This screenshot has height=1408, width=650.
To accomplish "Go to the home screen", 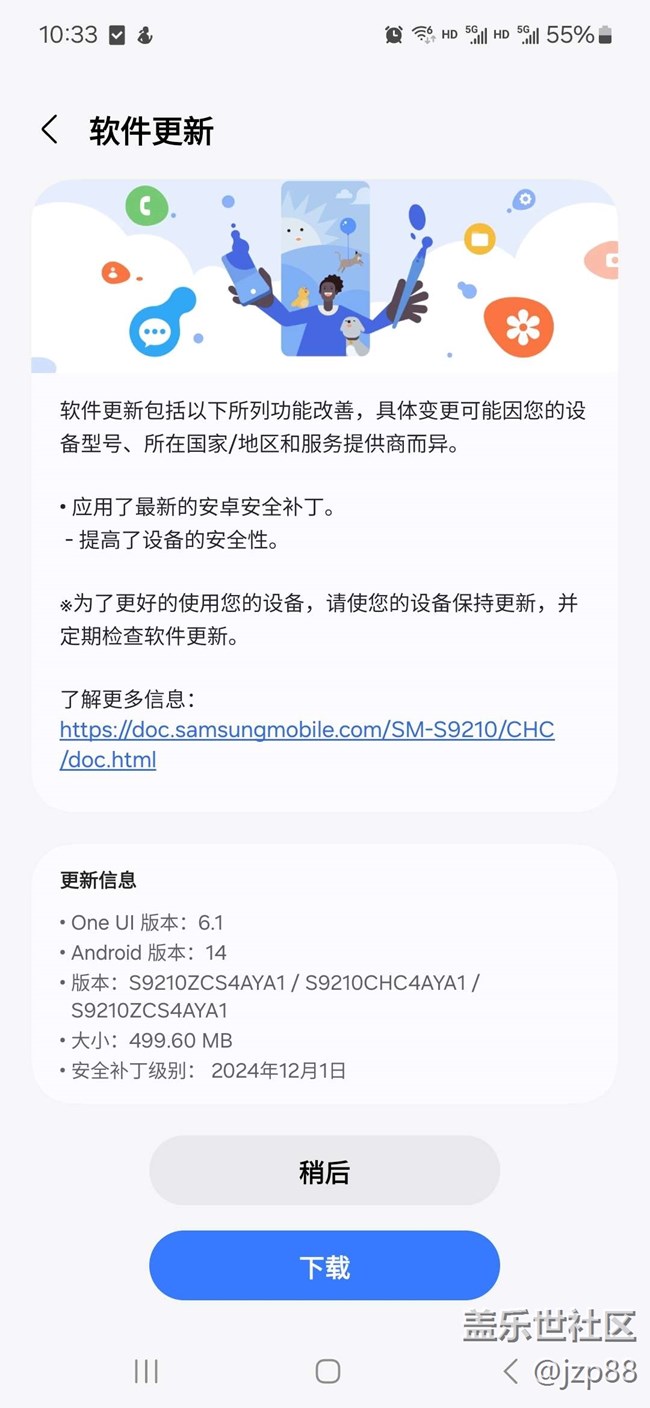I will [327, 1371].
